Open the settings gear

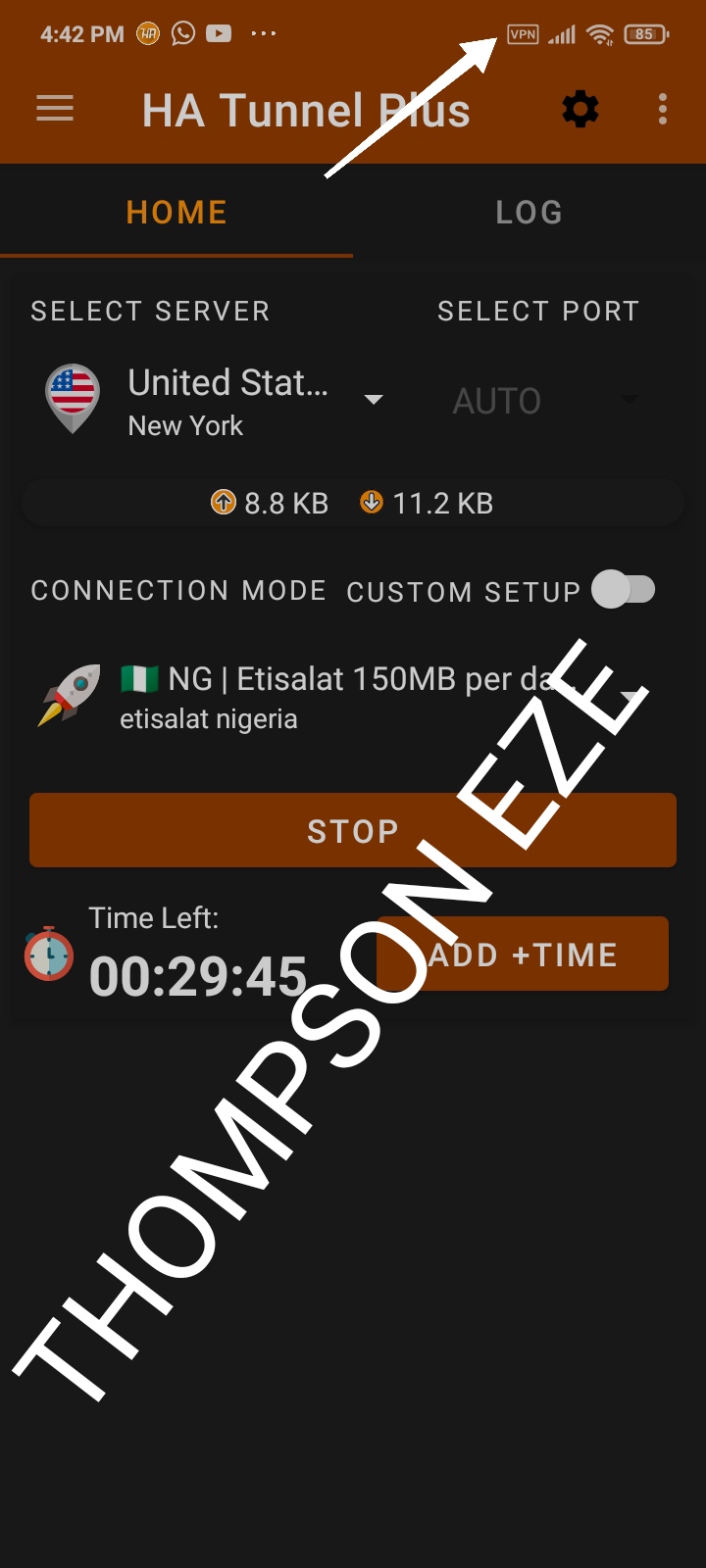click(x=580, y=109)
